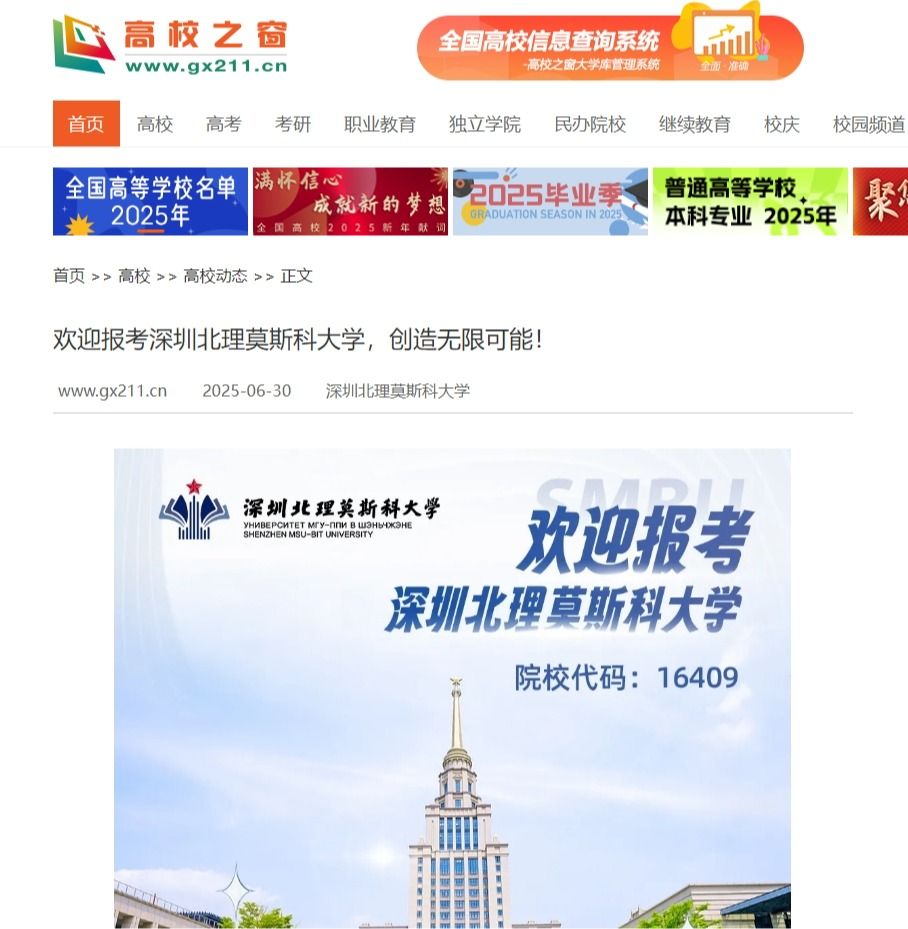The image size is (908, 929).
Task: Open the 2025毕业季 banner
Action: tap(550, 201)
